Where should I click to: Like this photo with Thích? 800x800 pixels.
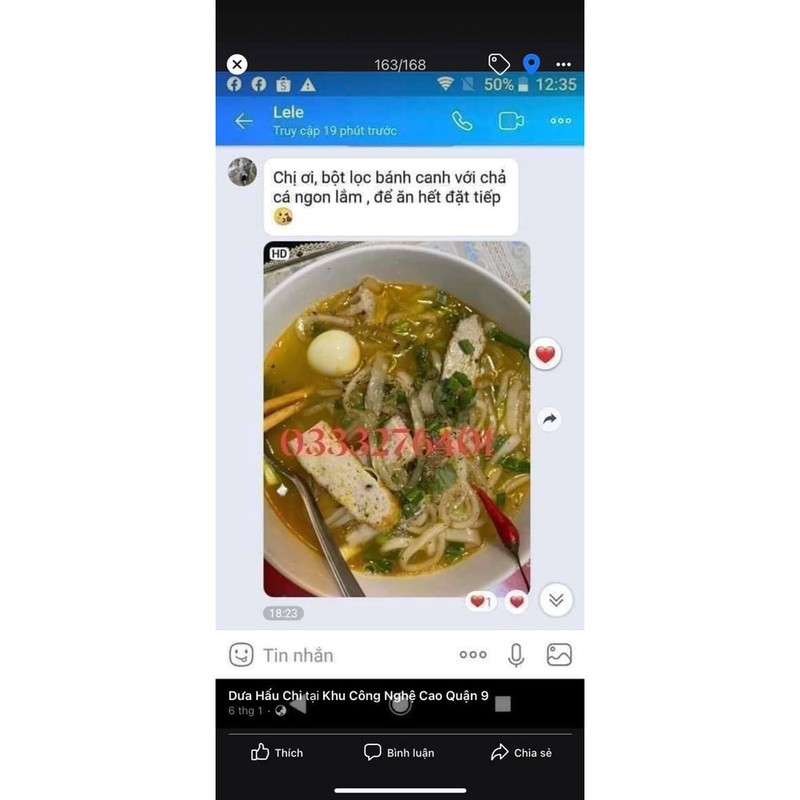click(x=277, y=752)
